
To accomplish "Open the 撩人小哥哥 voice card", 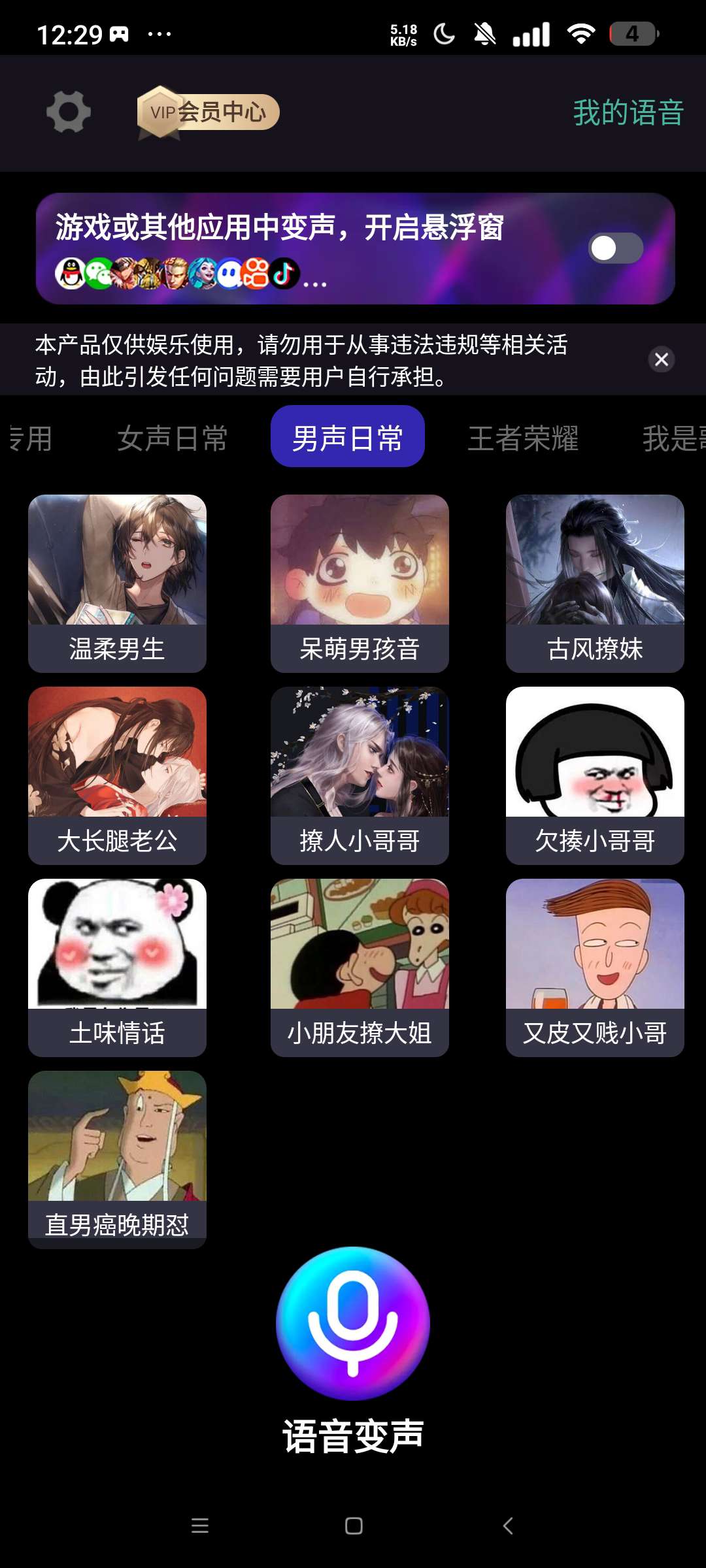I will click(360, 776).
